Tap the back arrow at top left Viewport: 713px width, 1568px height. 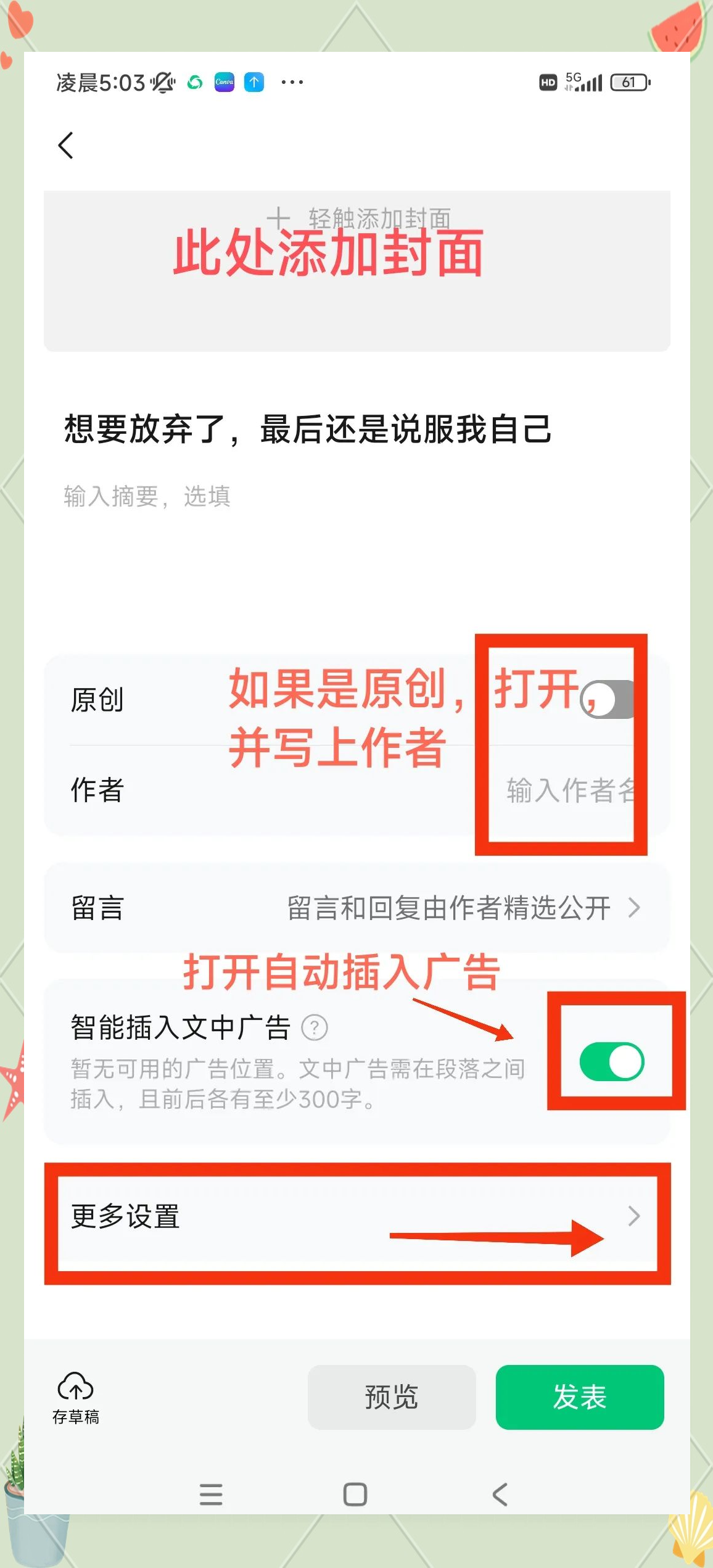pyautogui.click(x=66, y=146)
